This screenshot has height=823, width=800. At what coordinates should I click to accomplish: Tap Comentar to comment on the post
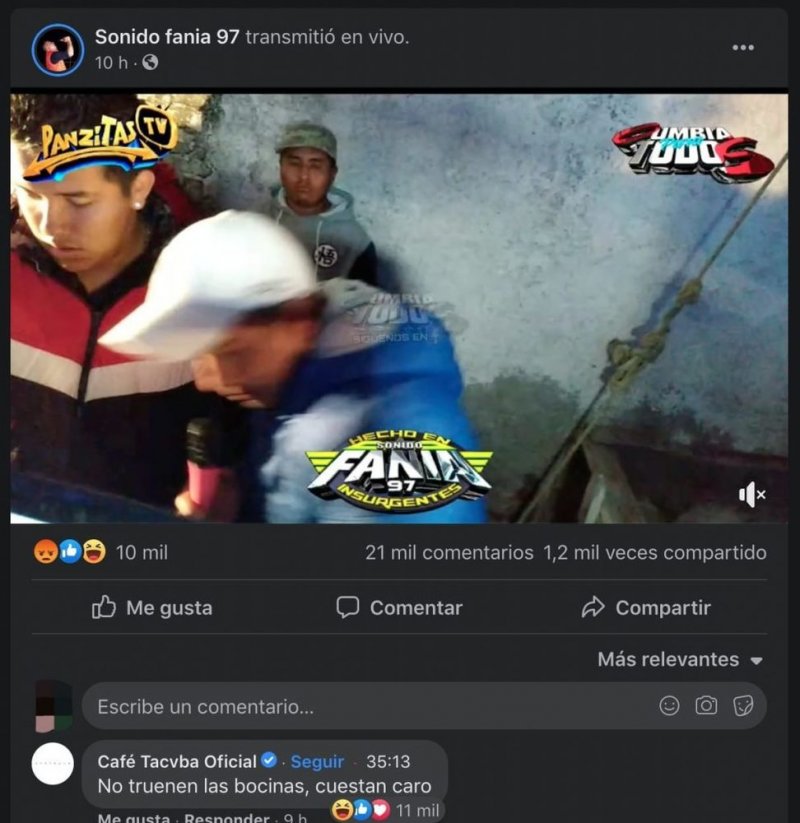[x=399, y=607]
